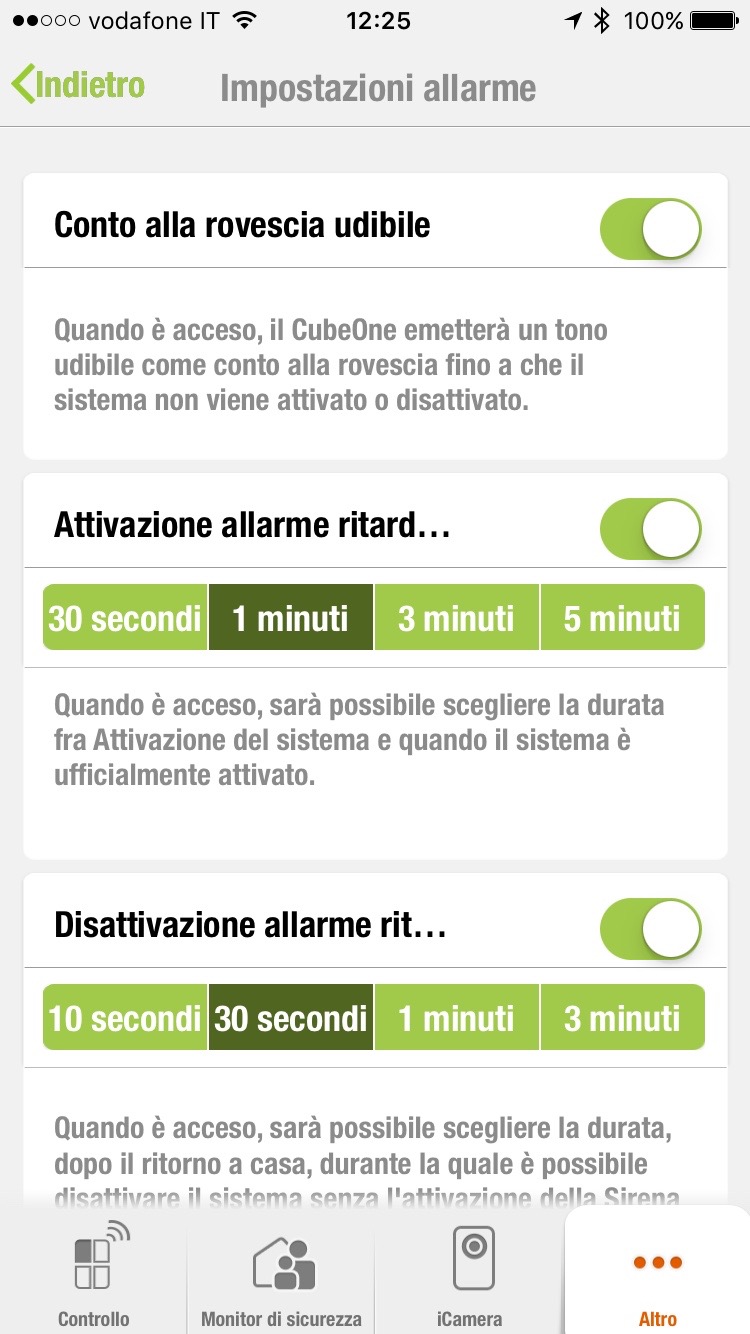Open the Altro tab

pyautogui.click(x=657, y=1270)
